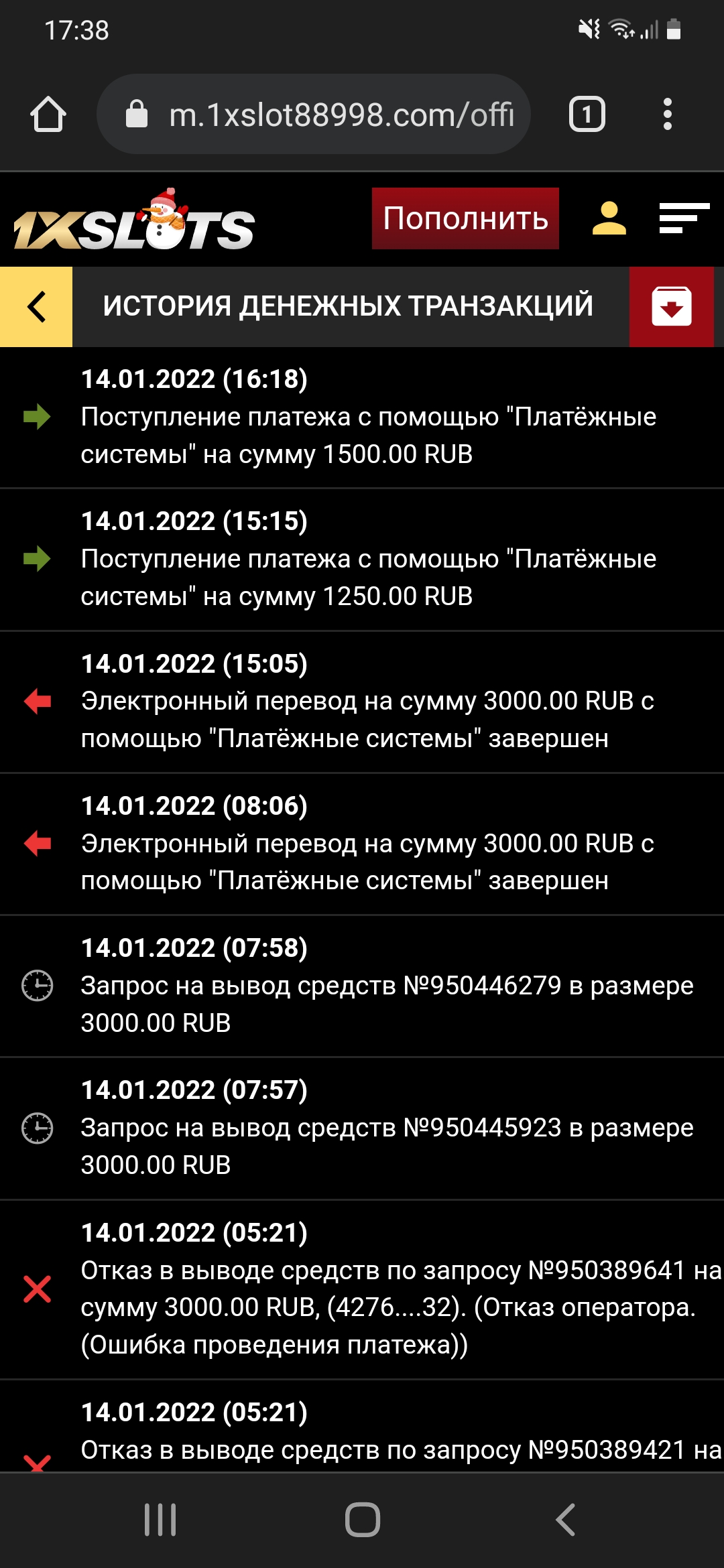Screen dimensions: 724x1568
Task: Go back with the yellow arrow
Action: click(x=36, y=307)
